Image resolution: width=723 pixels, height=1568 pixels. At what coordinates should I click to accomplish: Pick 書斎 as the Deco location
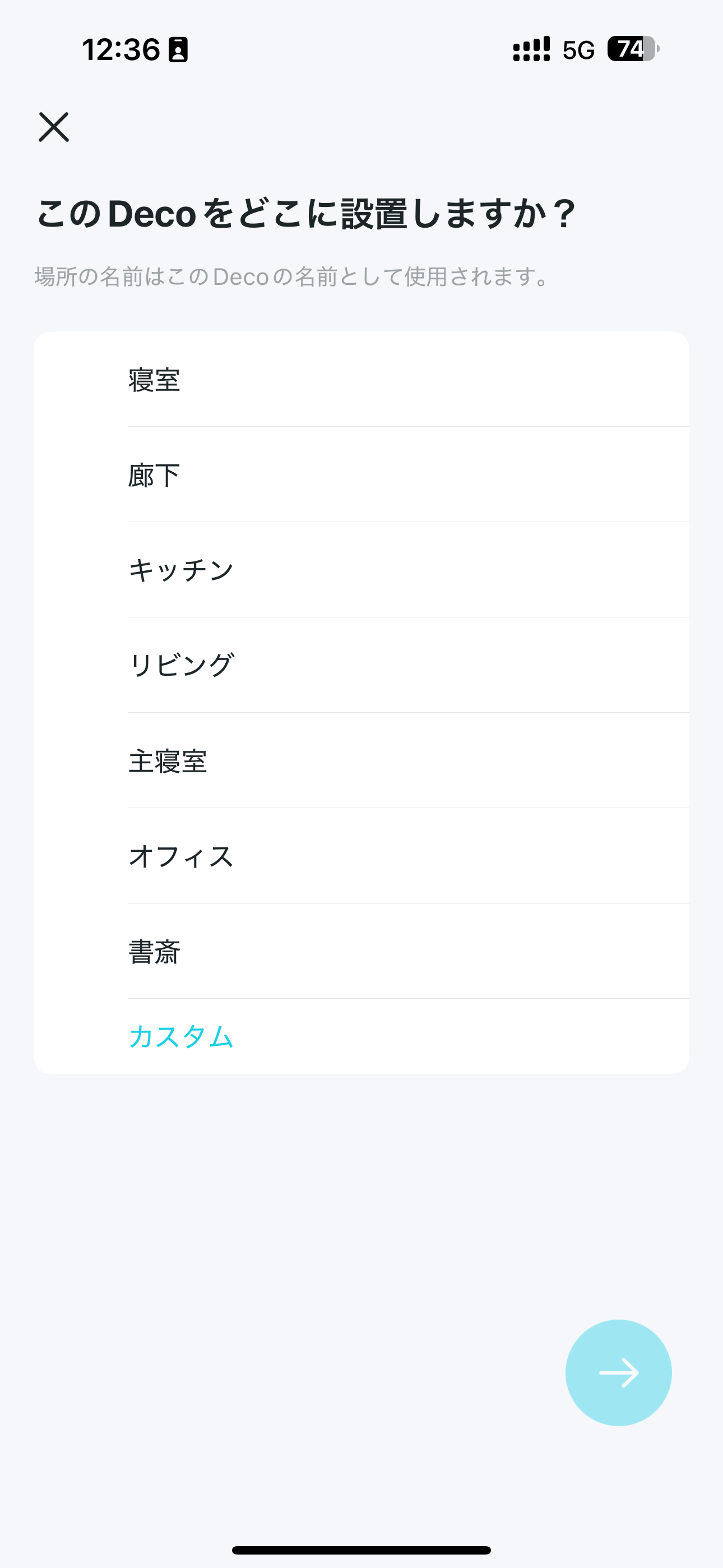pyautogui.click(x=361, y=951)
